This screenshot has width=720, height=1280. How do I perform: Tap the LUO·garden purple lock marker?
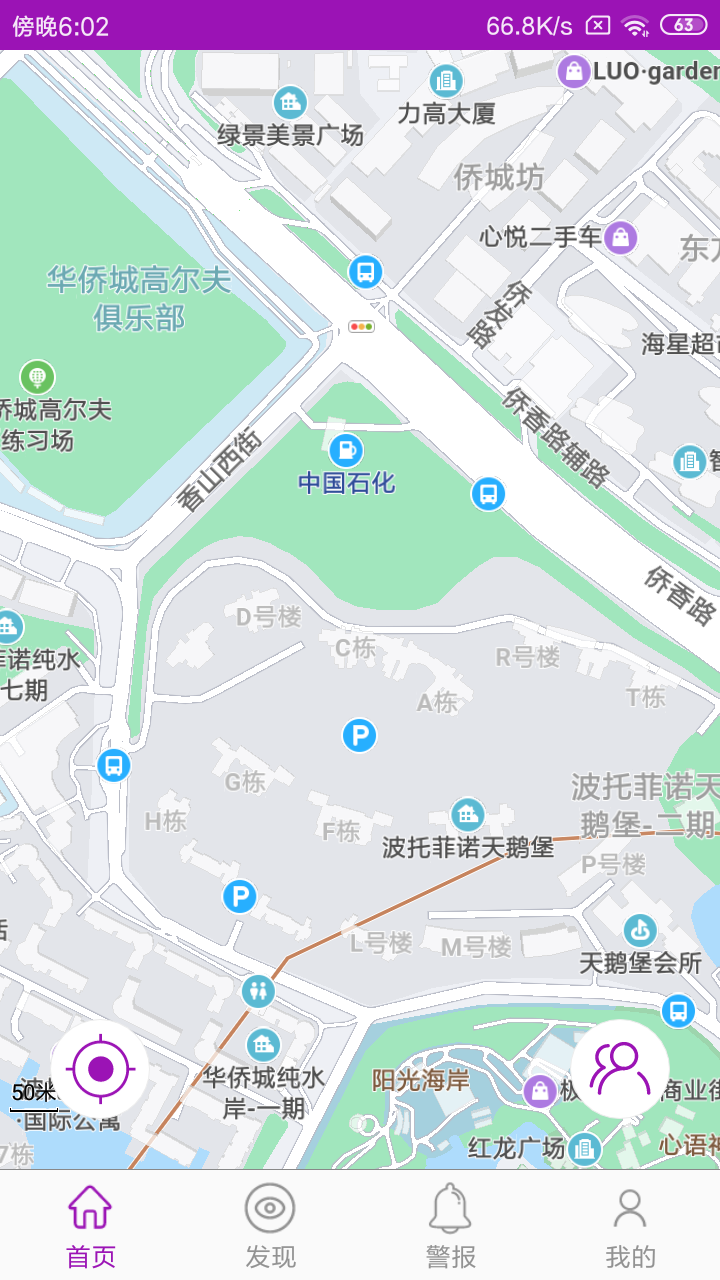pos(574,71)
